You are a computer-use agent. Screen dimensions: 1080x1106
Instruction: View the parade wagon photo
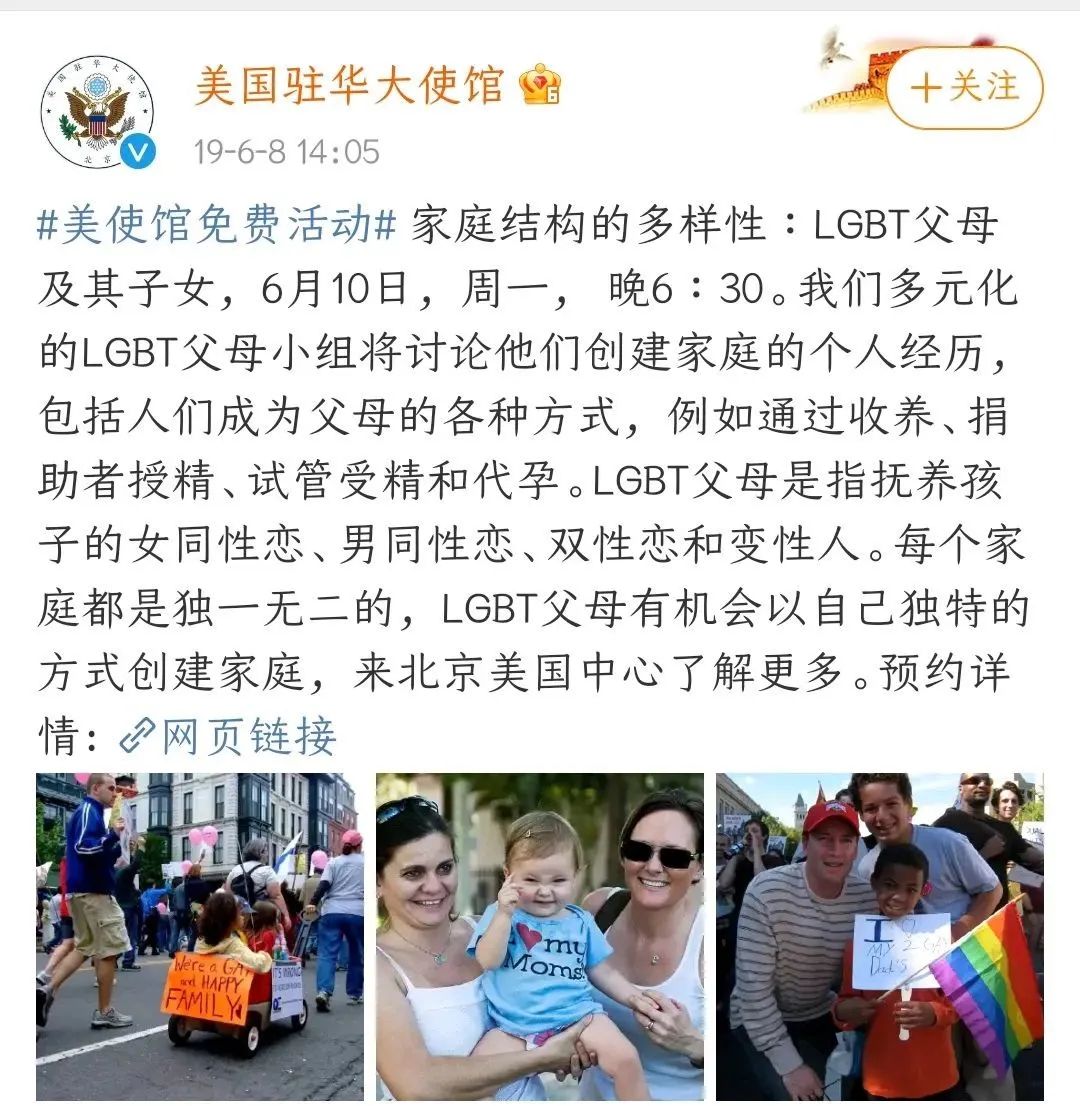tap(200, 936)
